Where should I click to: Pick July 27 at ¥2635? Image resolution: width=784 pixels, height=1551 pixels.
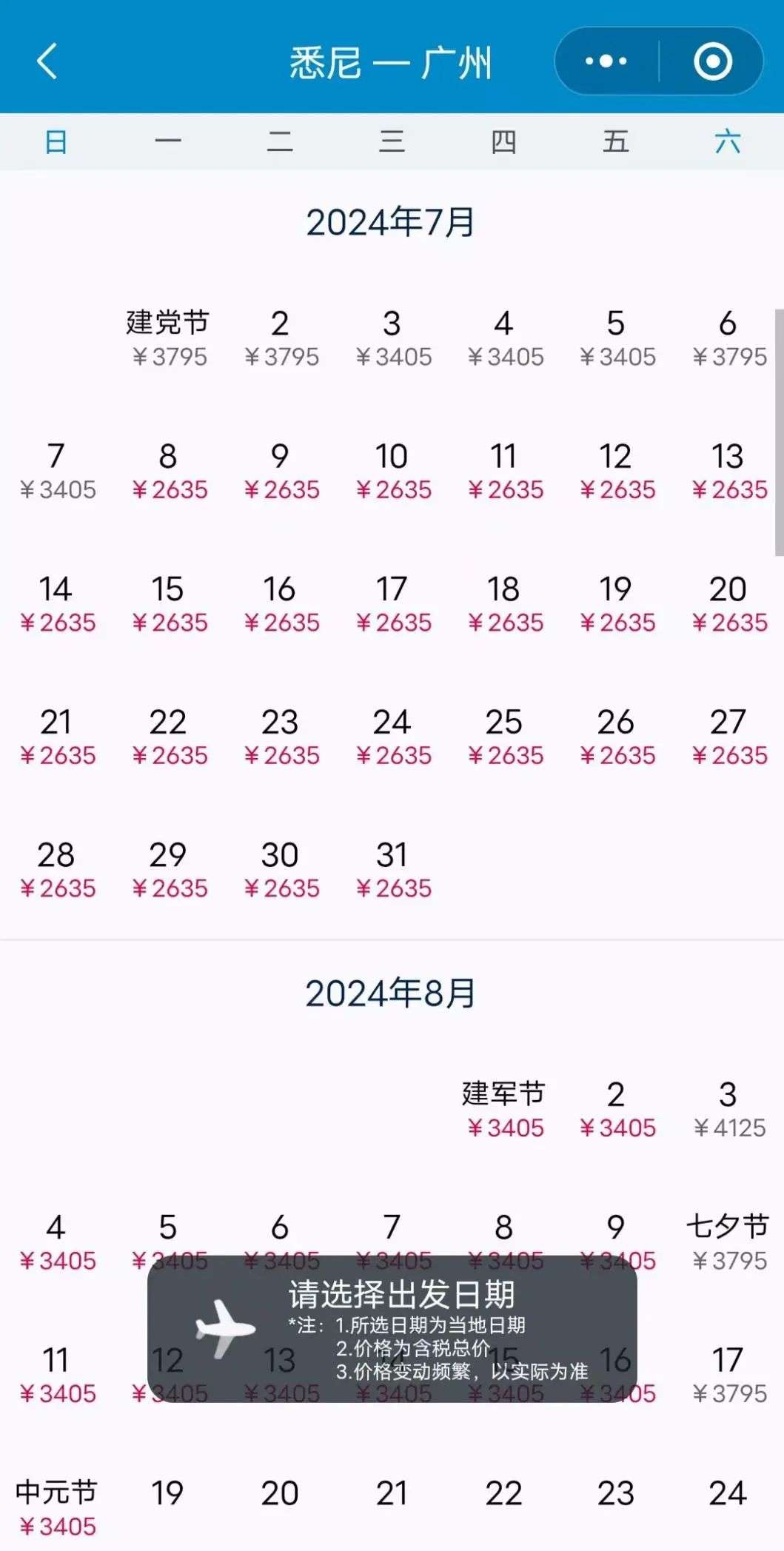728,737
